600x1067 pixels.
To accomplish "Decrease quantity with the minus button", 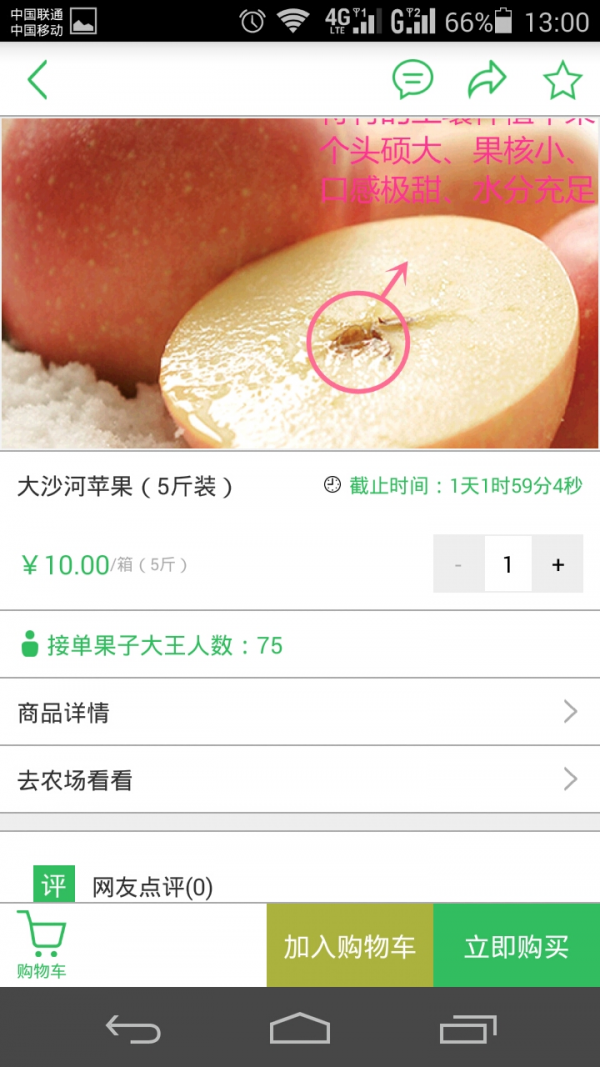I will point(459,565).
